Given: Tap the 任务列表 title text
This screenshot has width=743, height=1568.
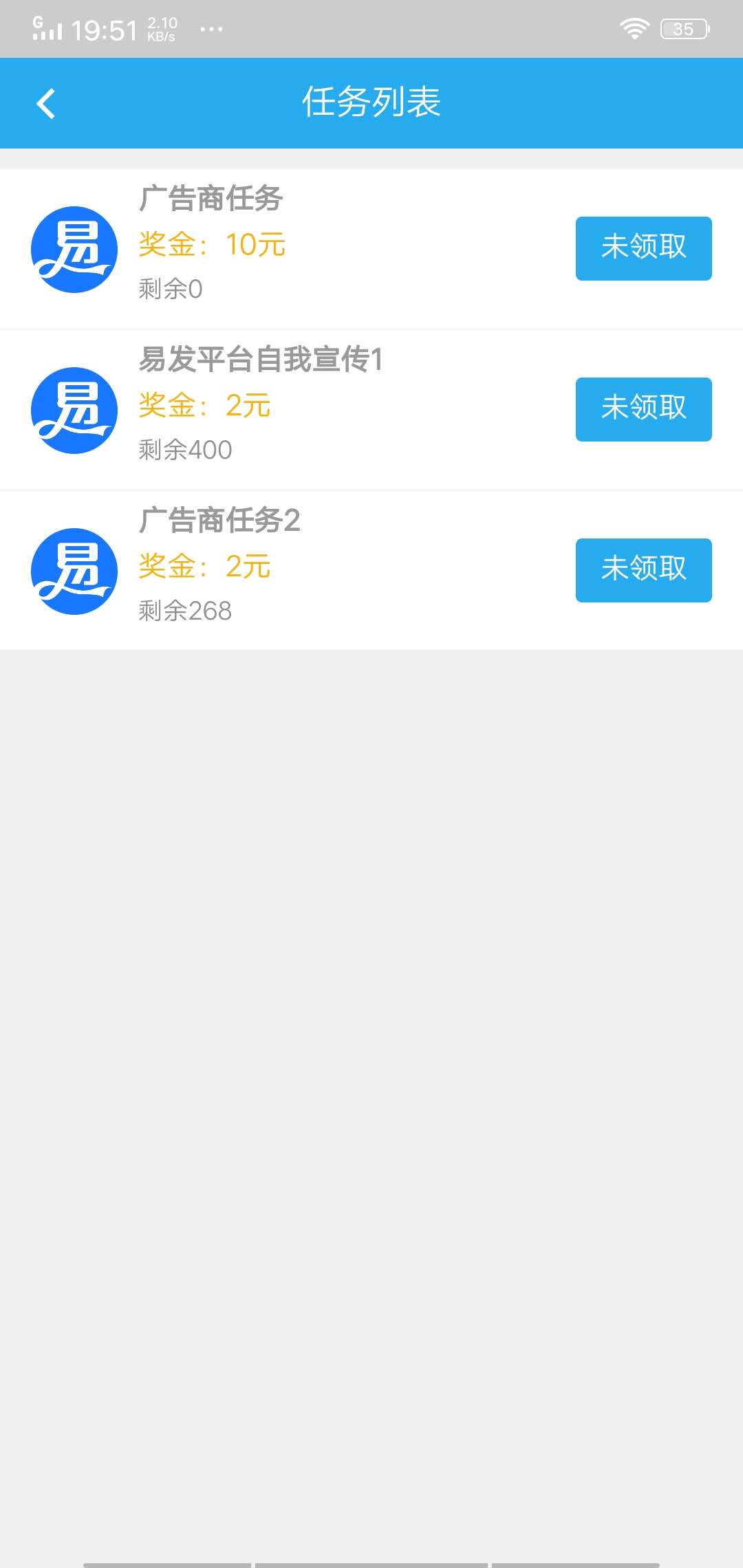Looking at the screenshot, I should tap(371, 103).
